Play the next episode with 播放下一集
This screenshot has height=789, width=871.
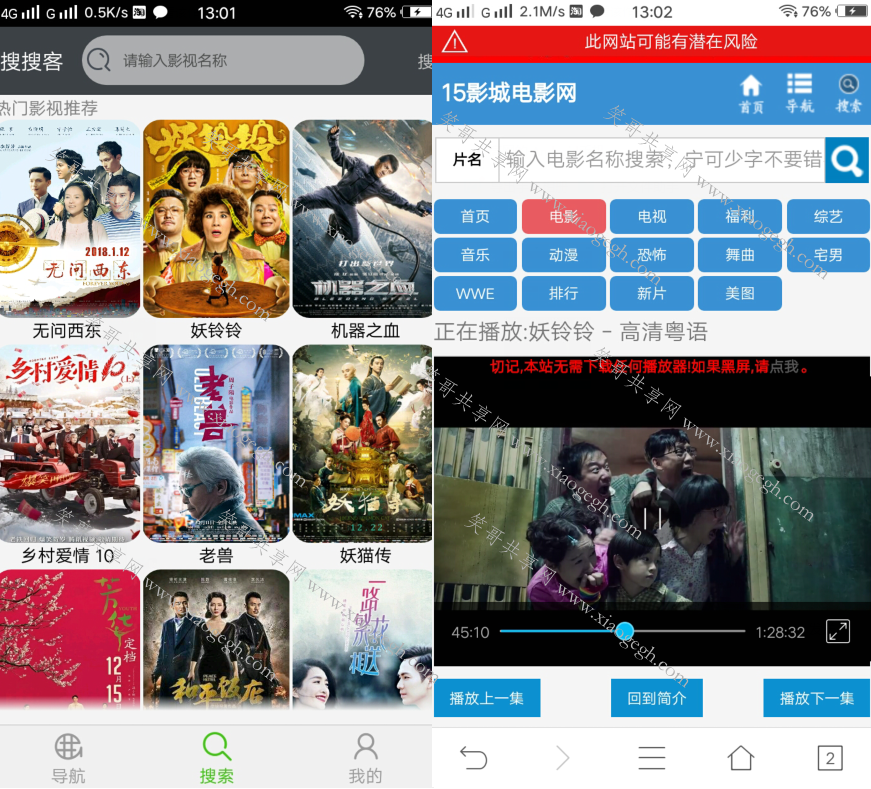(816, 698)
